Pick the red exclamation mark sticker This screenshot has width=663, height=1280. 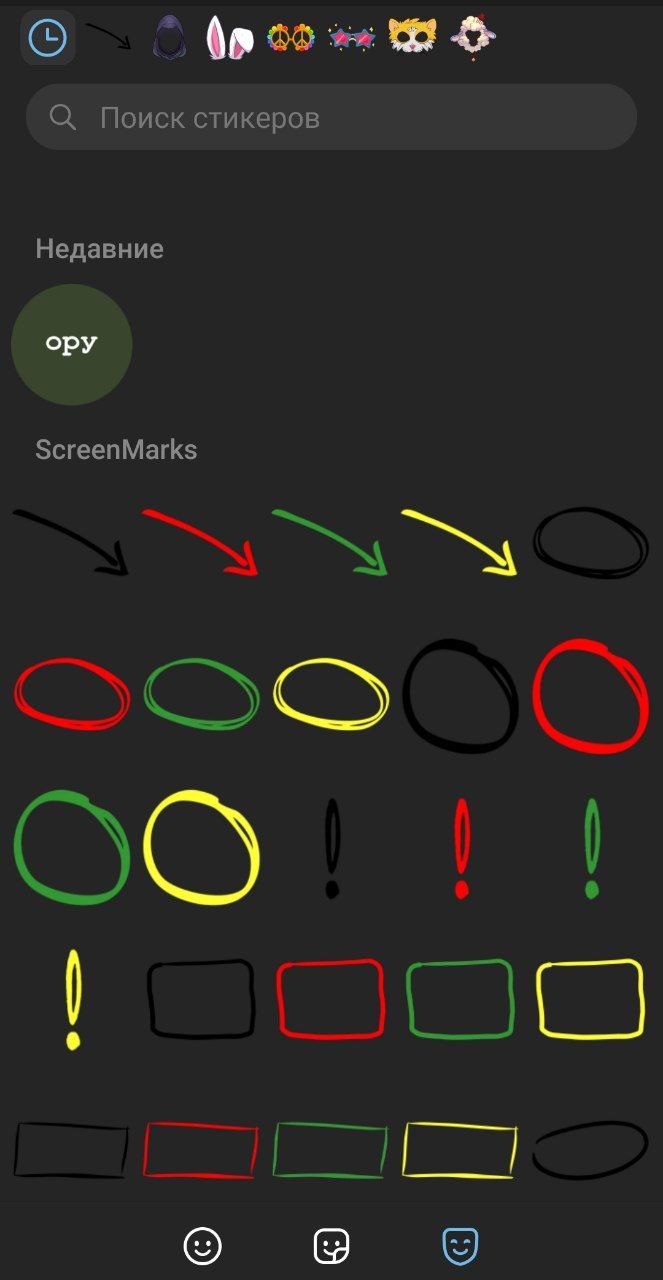pyautogui.click(x=461, y=848)
